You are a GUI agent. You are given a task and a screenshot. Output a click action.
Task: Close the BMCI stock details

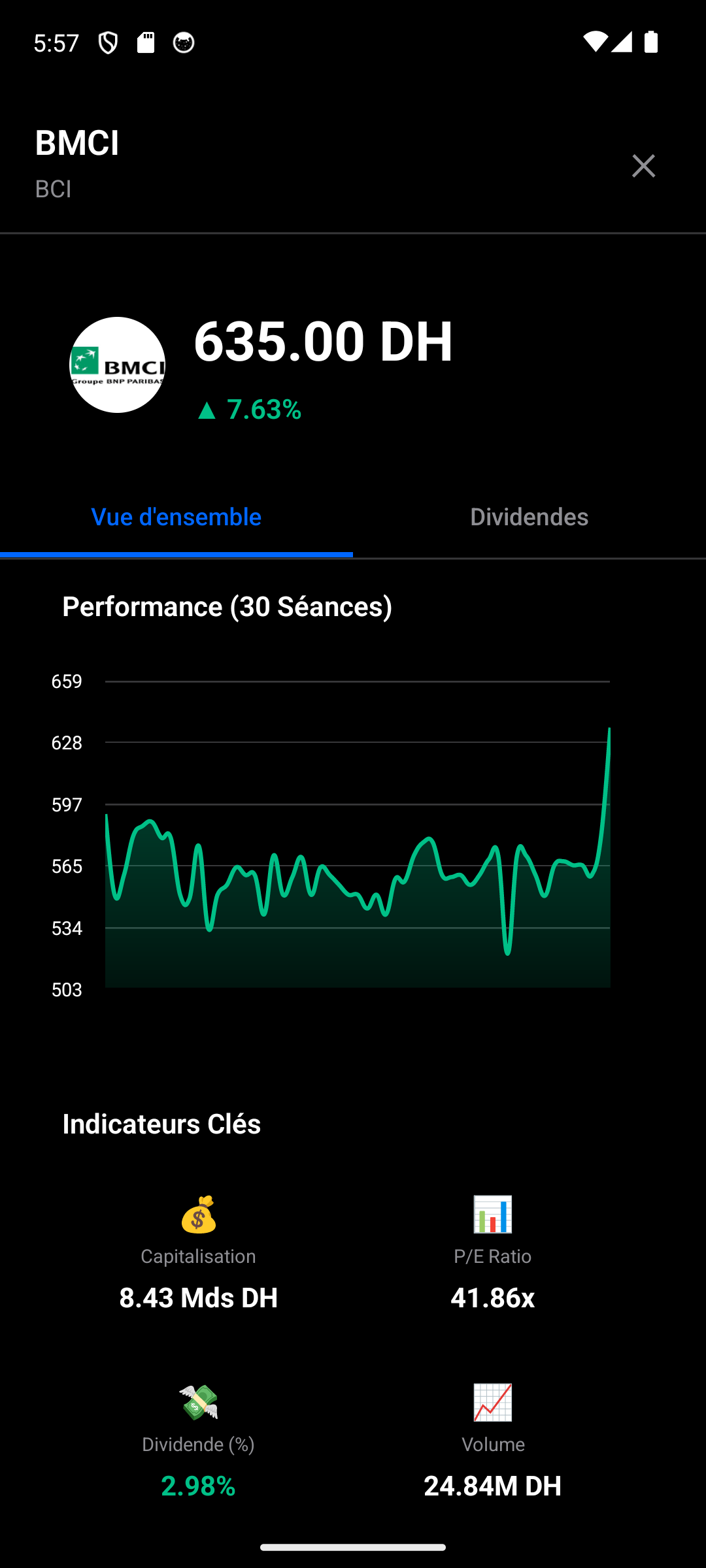(x=643, y=166)
